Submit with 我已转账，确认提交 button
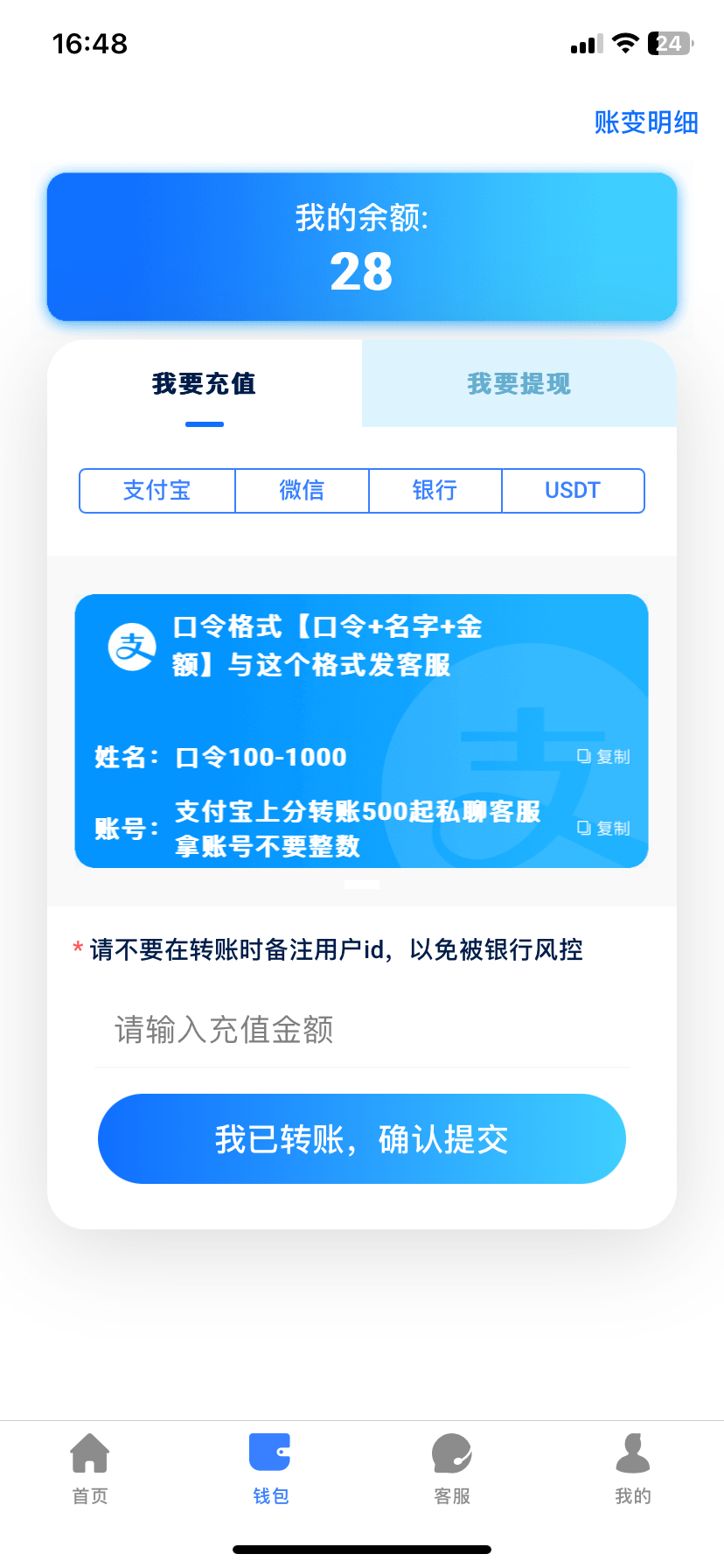The image size is (724, 1568). [x=362, y=1138]
